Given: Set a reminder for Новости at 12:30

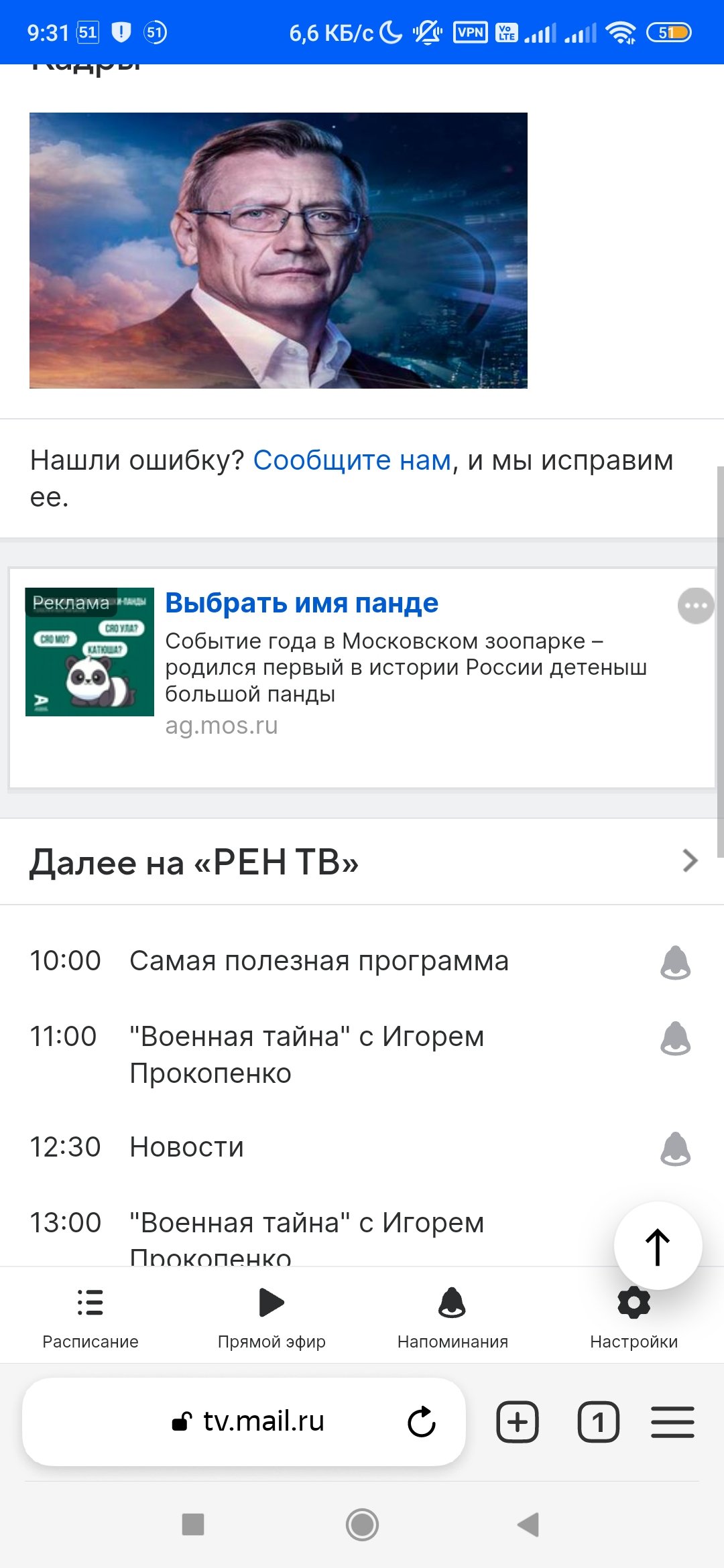Looking at the screenshot, I should (x=677, y=1147).
